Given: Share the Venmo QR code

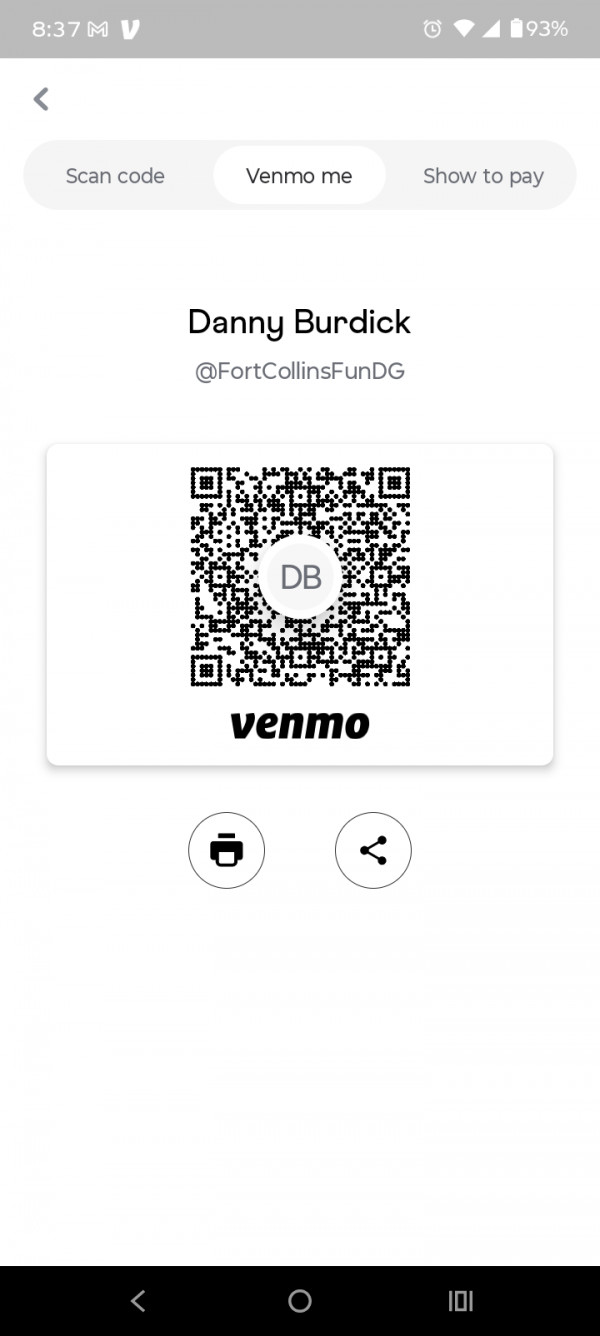Looking at the screenshot, I should click(x=373, y=850).
